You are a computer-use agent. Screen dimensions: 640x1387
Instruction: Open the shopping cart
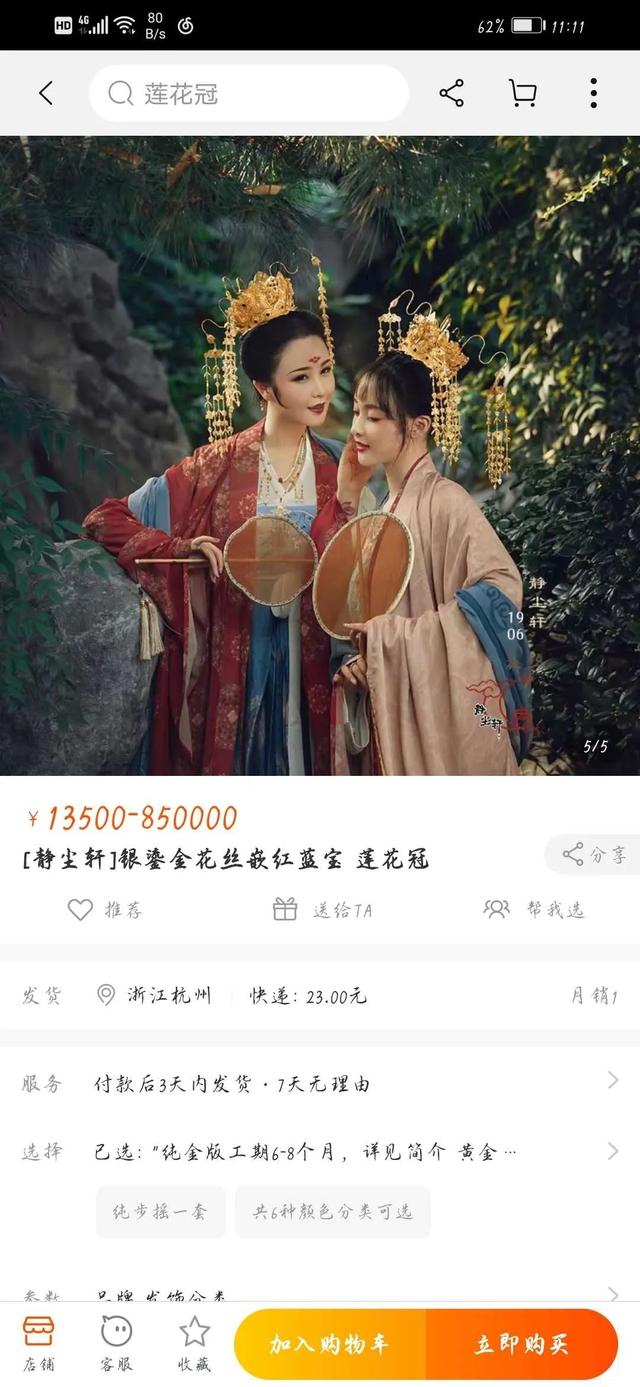pyautogui.click(x=522, y=94)
